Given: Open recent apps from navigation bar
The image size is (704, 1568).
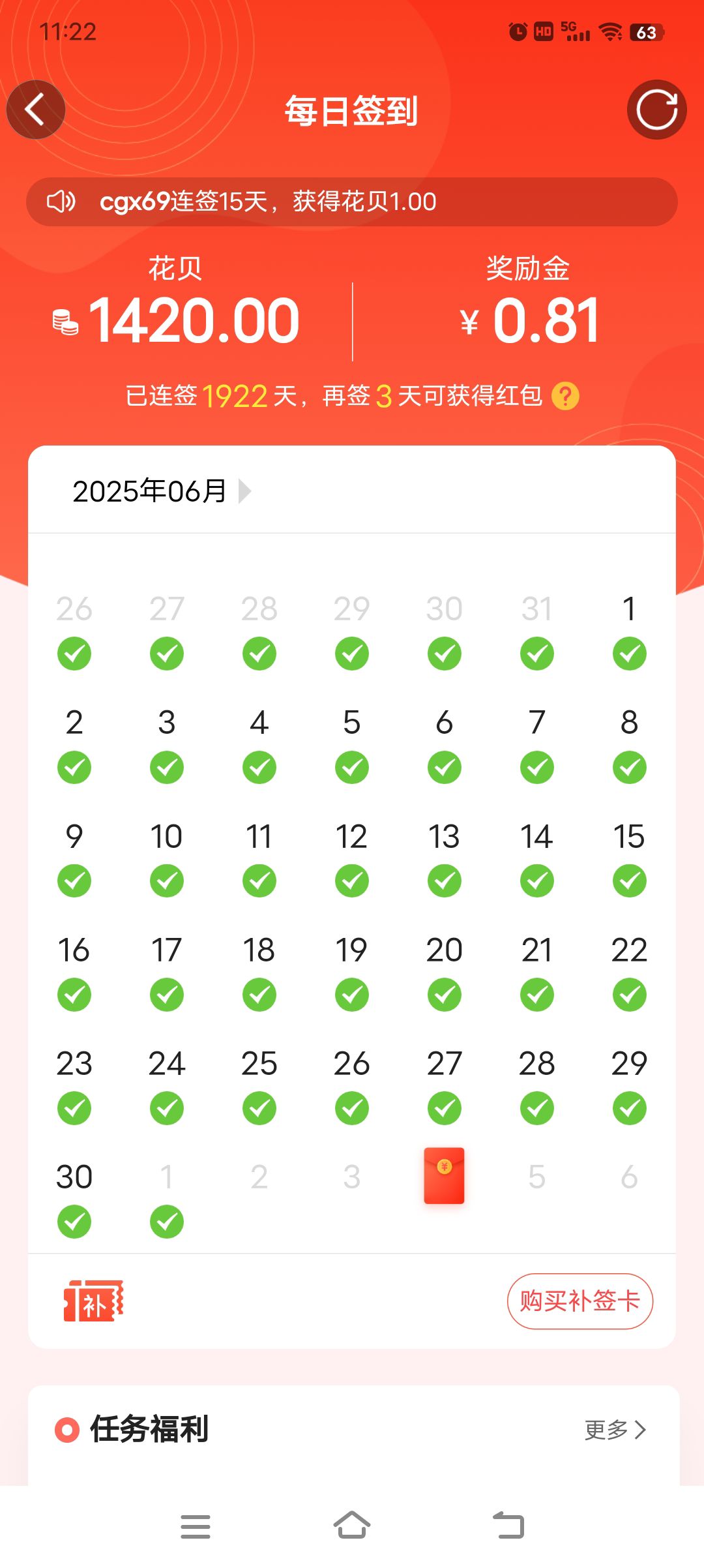Looking at the screenshot, I should [195, 1526].
